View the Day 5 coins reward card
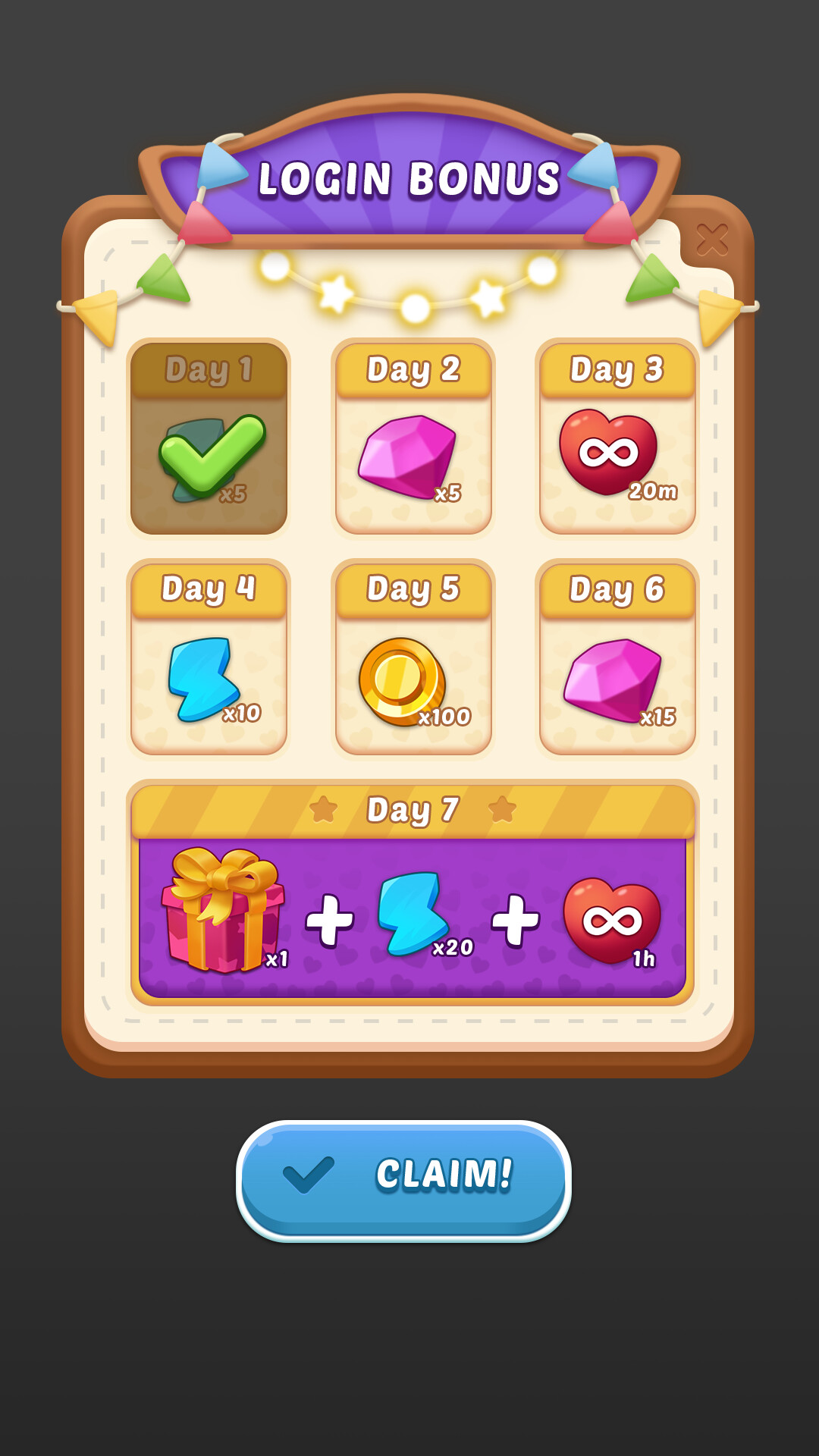This screenshot has width=819, height=1456. point(413,657)
